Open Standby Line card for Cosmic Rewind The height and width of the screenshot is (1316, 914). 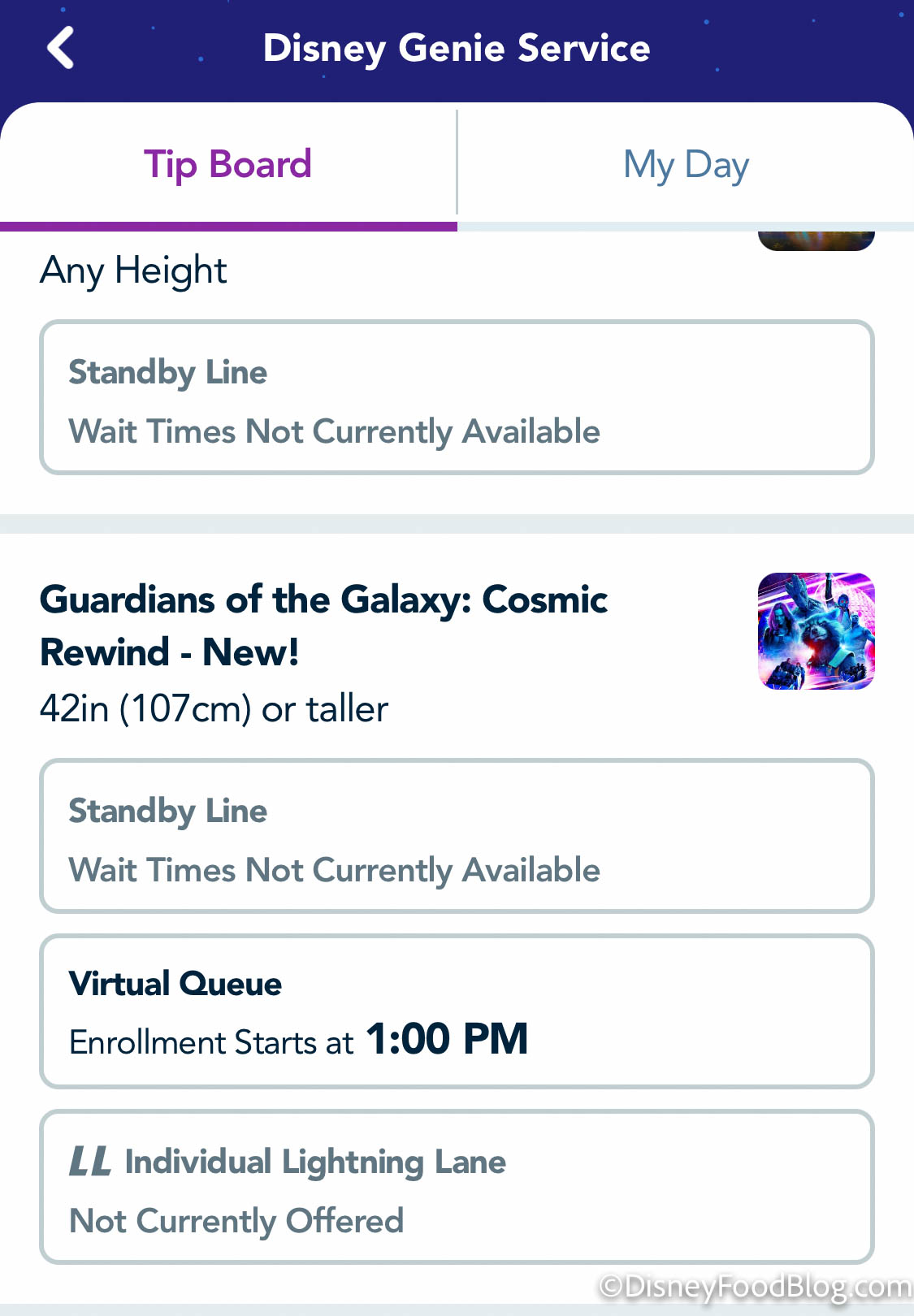(457, 836)
